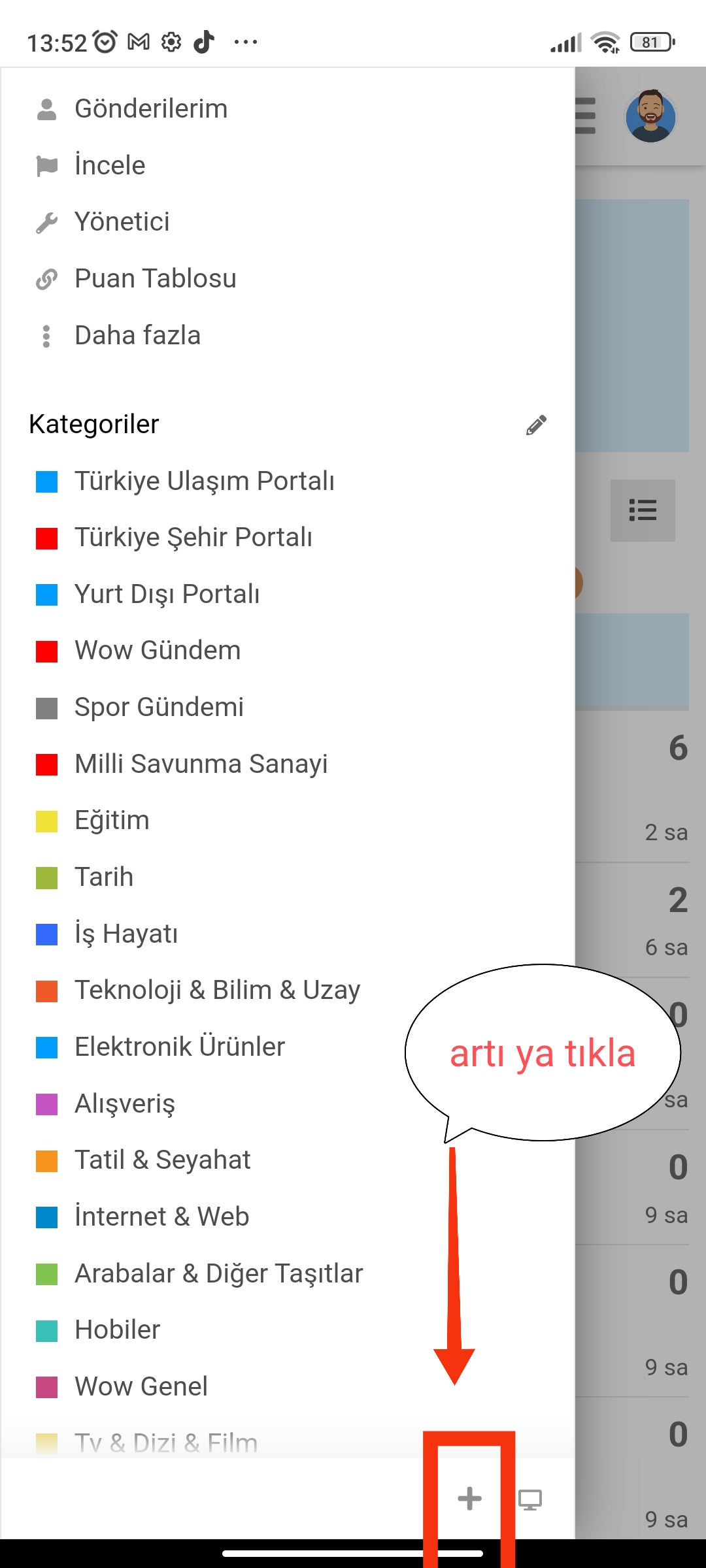Viewport: 706px width, 1568px height.
Task: Open Tatil & Seyahat category
Action: point(162,1160)
